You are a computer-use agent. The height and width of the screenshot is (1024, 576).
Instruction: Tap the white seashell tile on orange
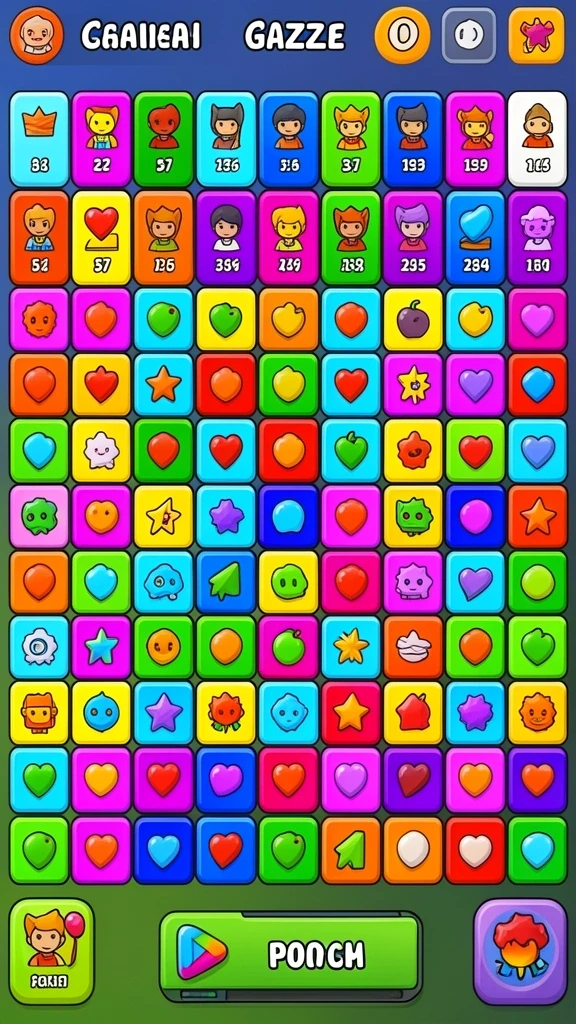point(413,648)
